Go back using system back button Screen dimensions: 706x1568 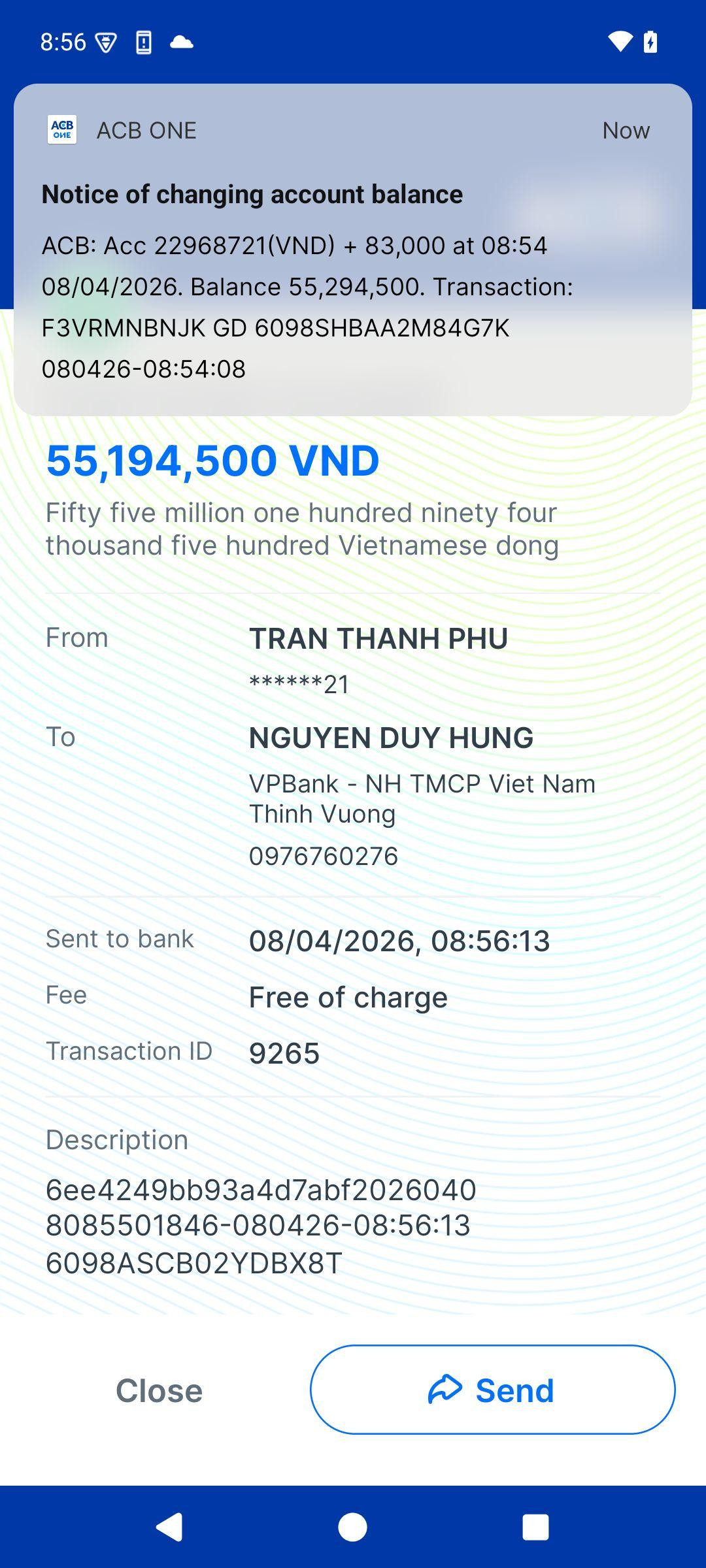pos(169,1527)
